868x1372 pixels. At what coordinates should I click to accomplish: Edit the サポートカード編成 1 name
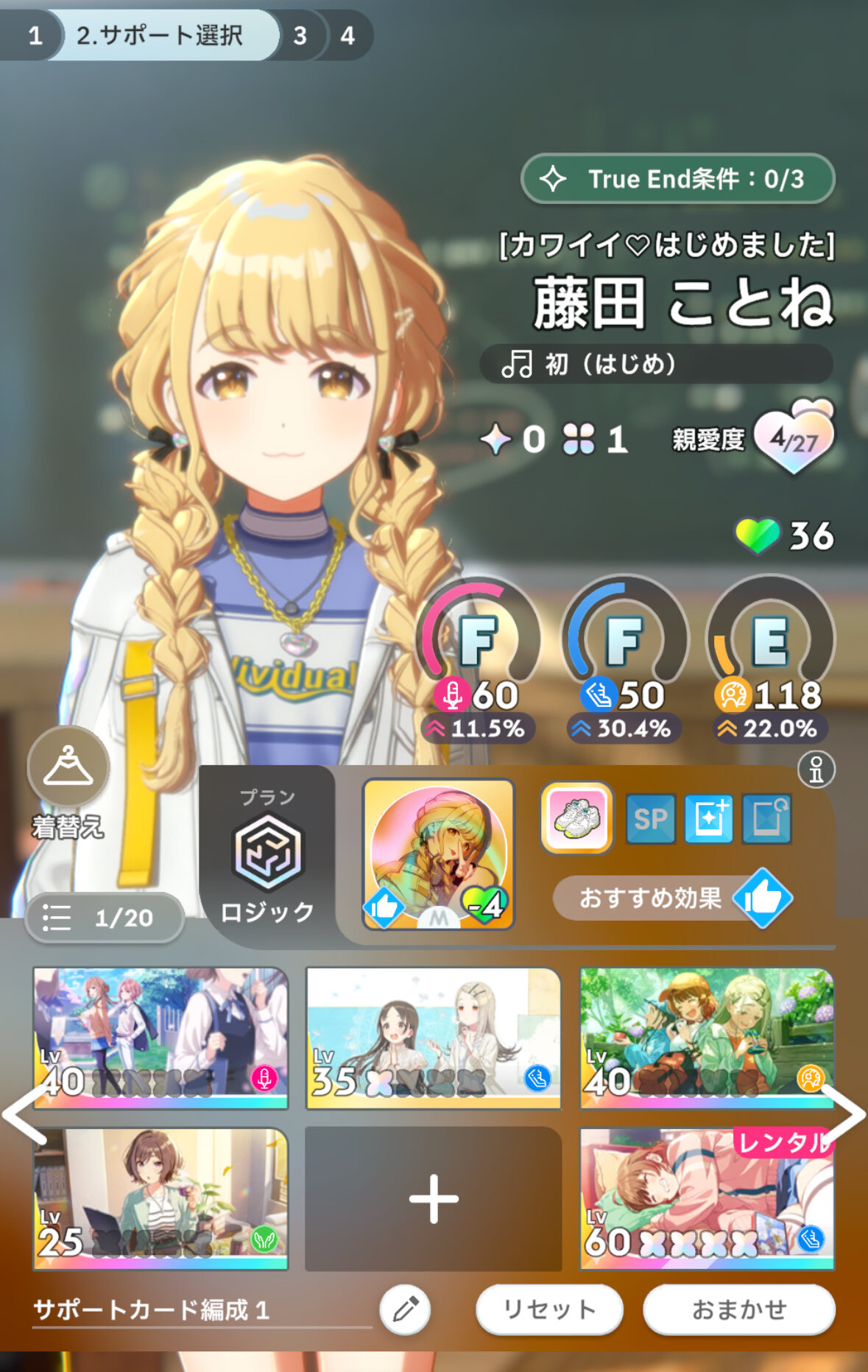click(x=405, y=1309)
